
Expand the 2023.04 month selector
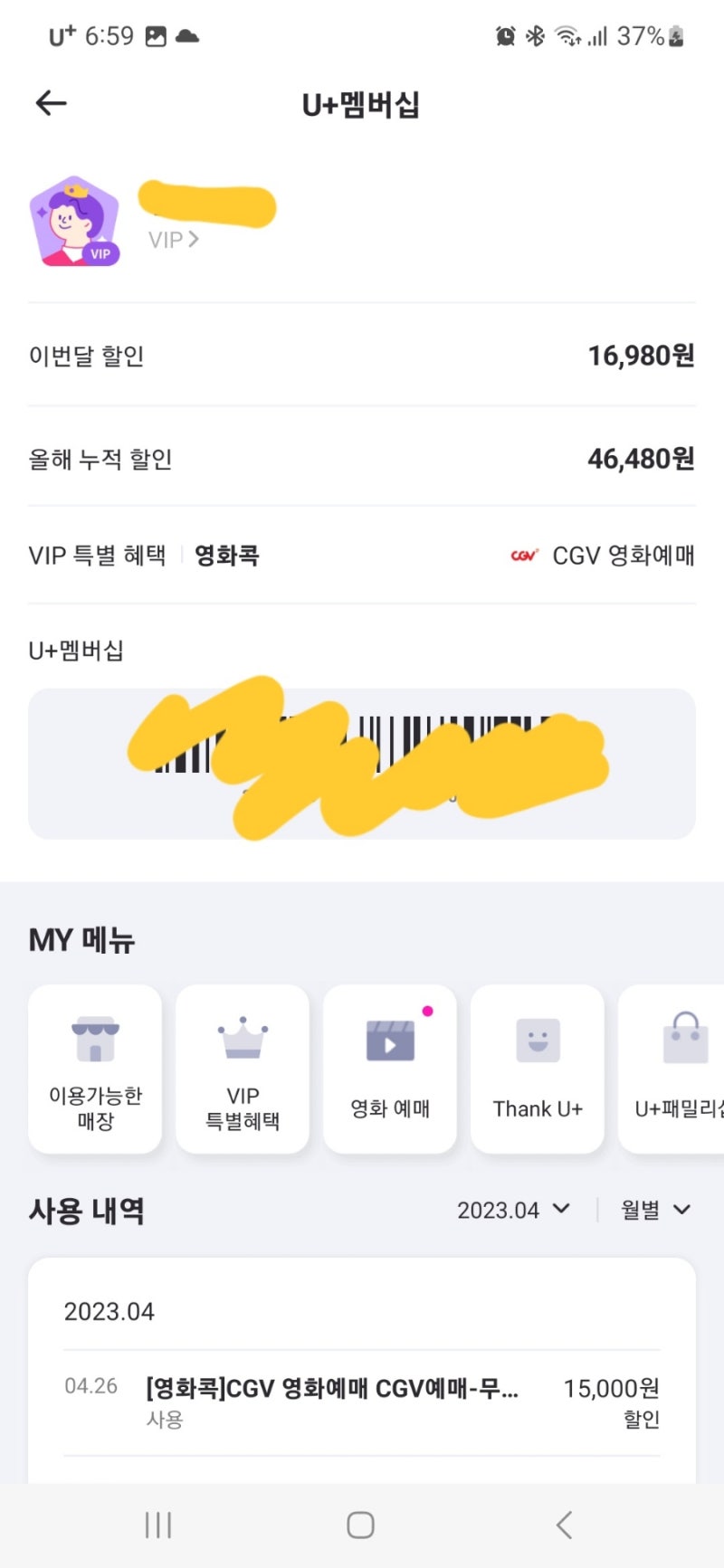point(514,1210)
